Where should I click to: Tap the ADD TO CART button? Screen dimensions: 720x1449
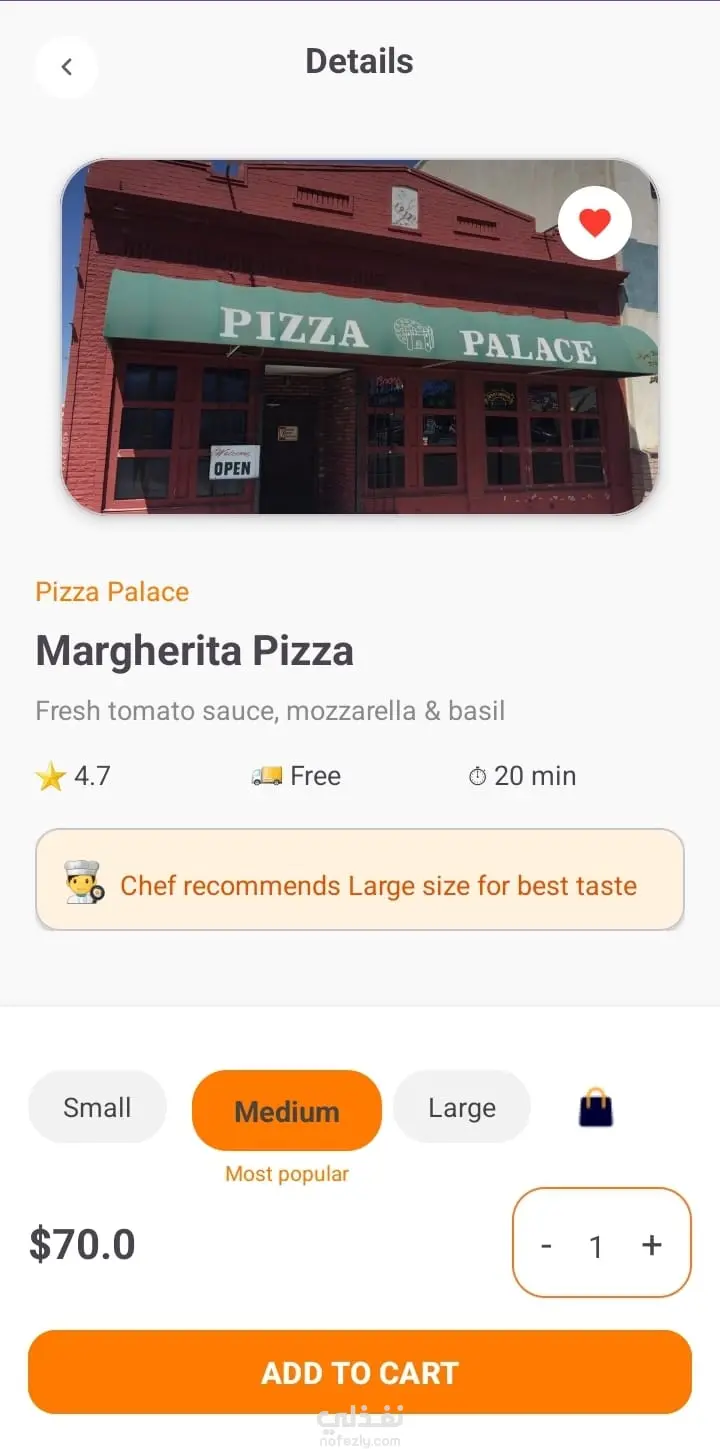click(x=360, y=1372)
